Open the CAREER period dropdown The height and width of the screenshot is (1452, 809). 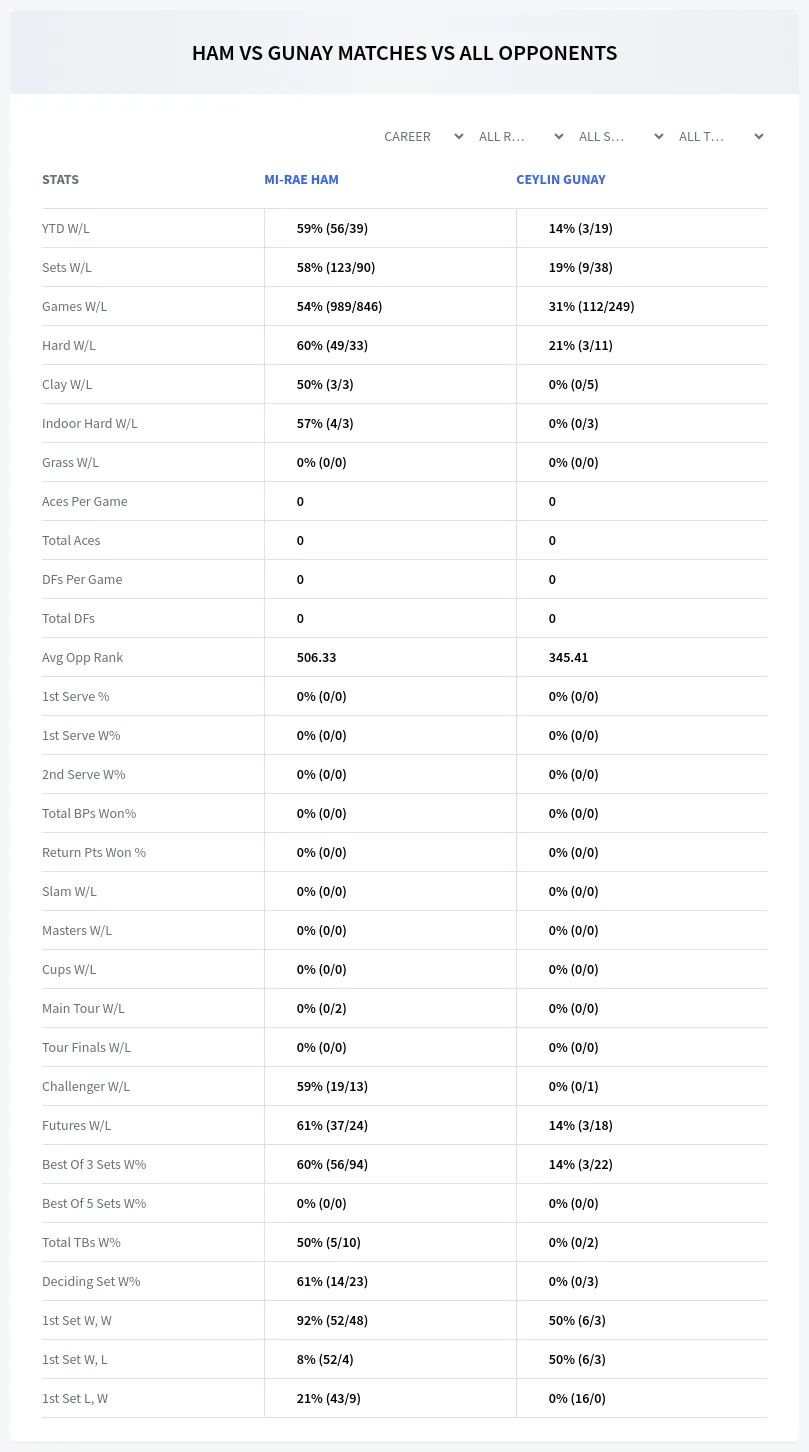point(423,136)
